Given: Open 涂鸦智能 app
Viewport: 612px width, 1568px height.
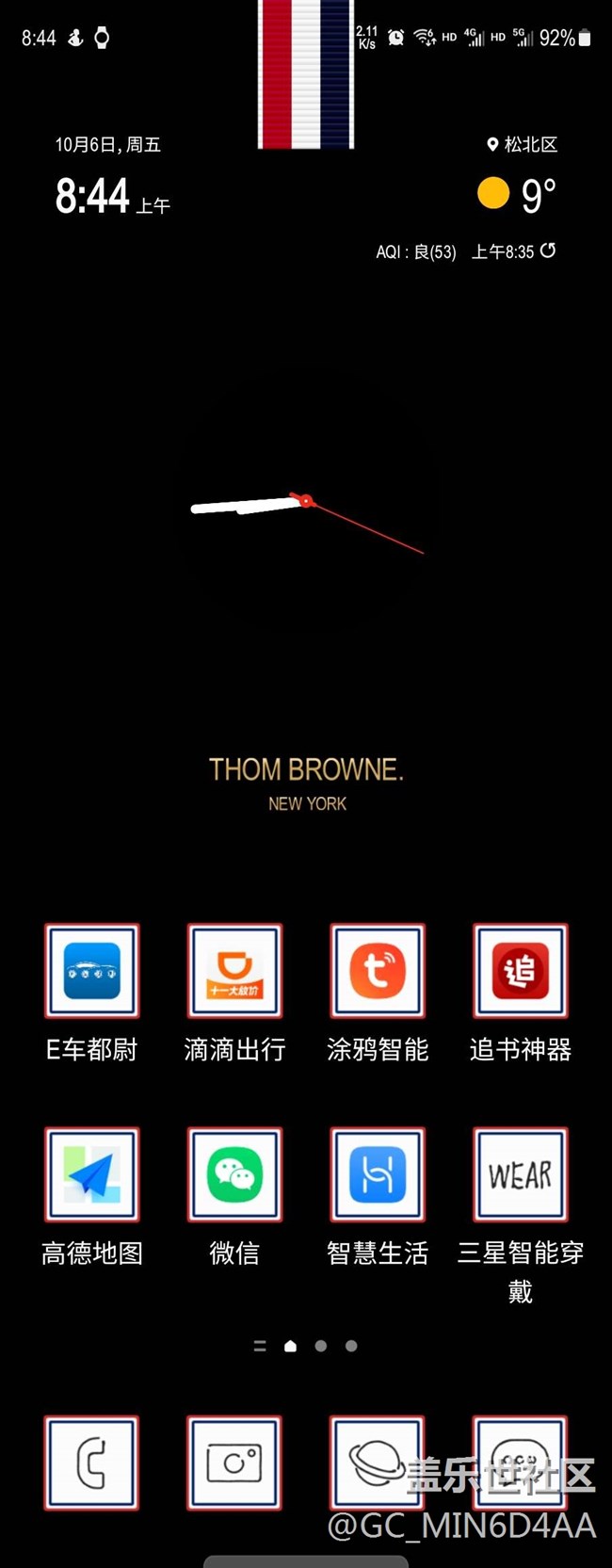Looking at the screenshot, I should 378,971.
